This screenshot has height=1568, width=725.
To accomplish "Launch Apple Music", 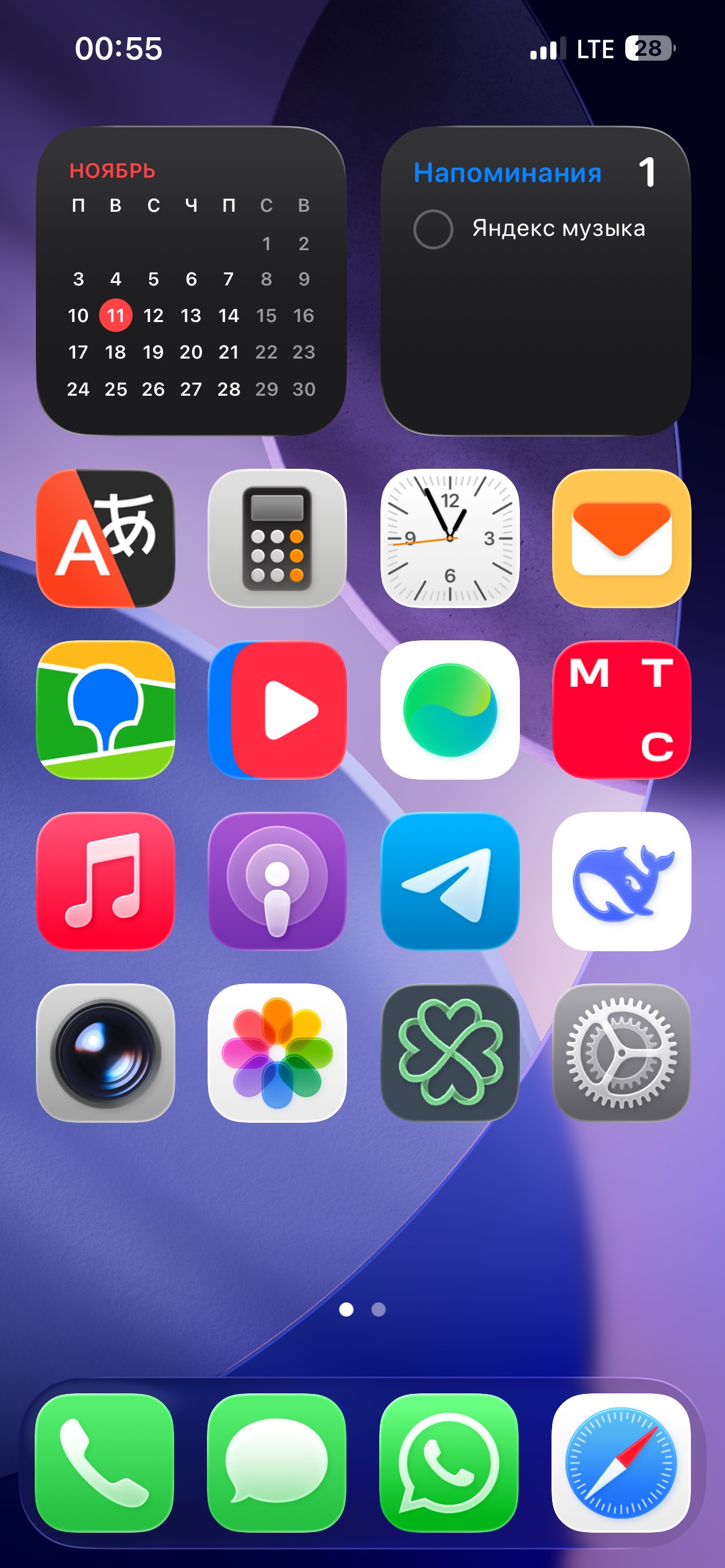I will [x=105, y=881].
